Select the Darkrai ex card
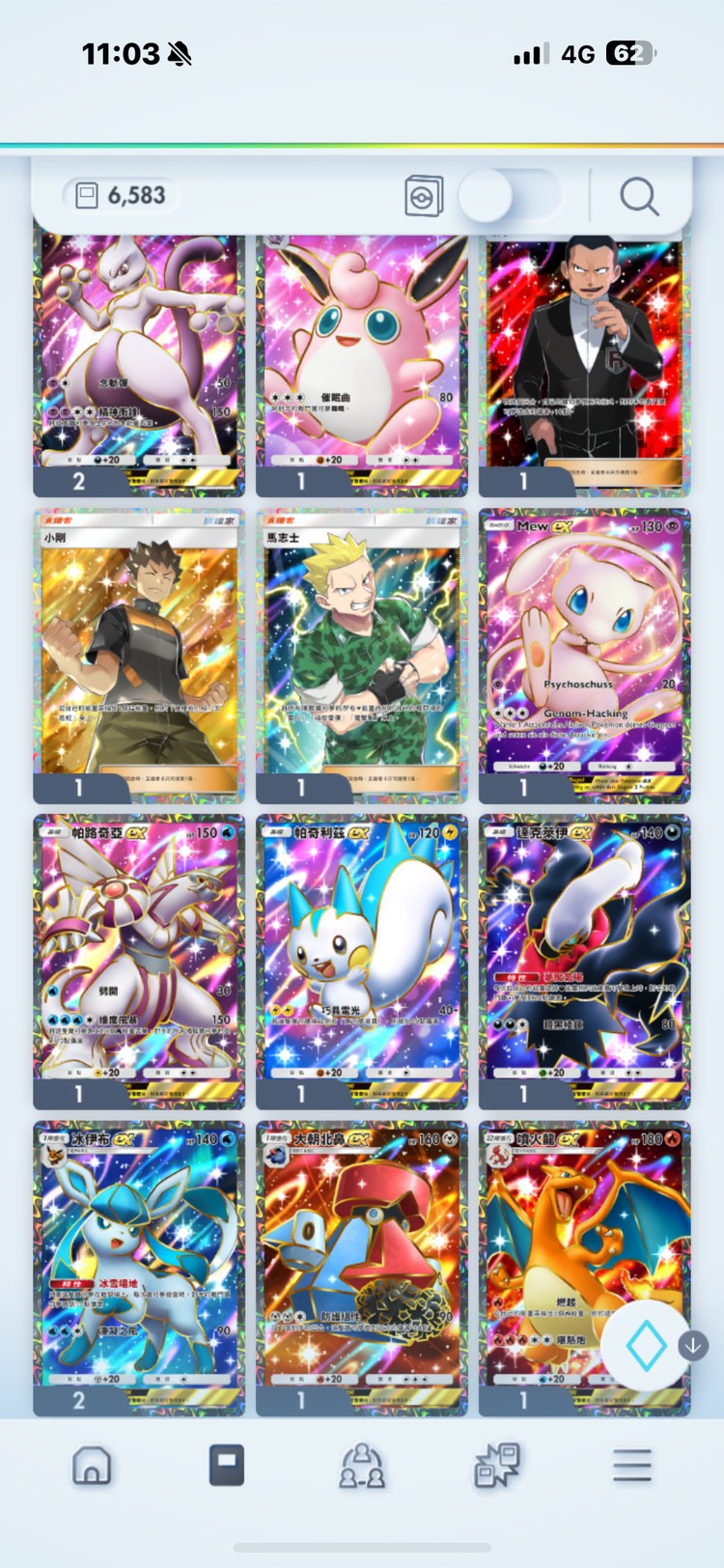724x1568 pixels. click(584, 956)
